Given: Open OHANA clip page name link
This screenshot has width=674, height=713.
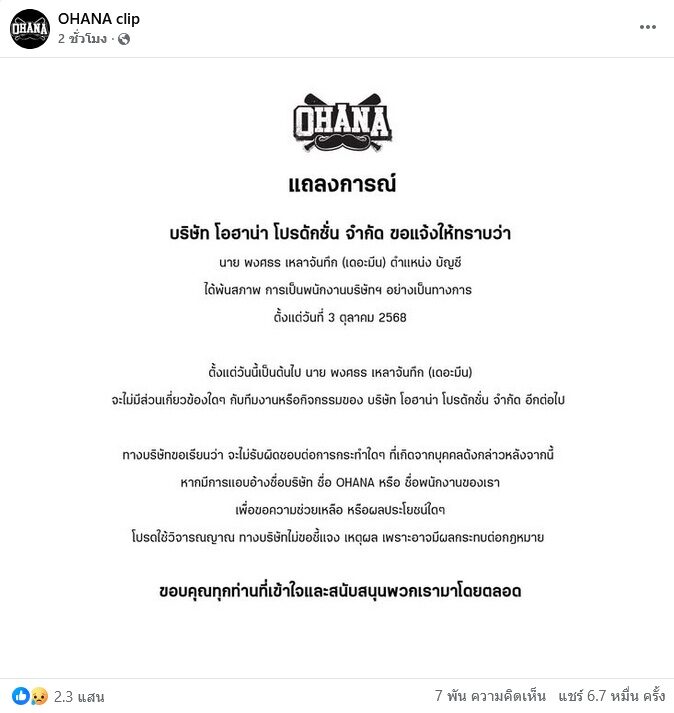Looking at the screenshot, I should [x=99, y=18].
